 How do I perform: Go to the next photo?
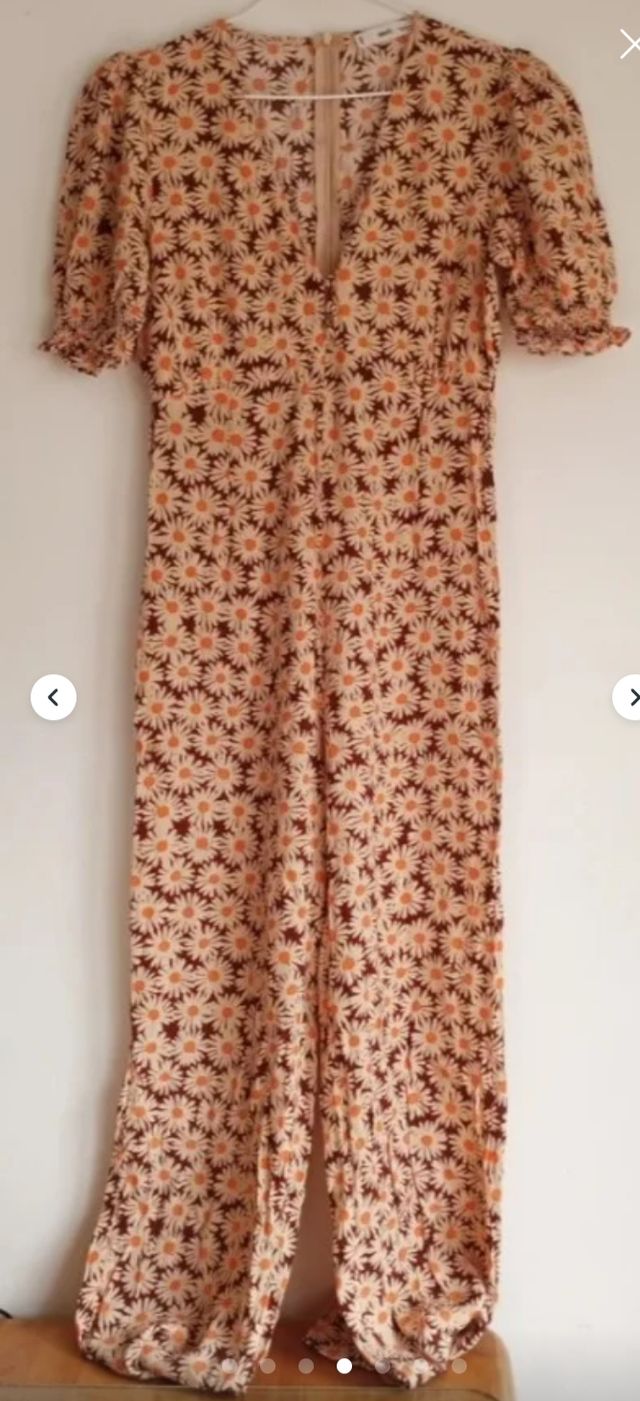[x=629, y=697]
